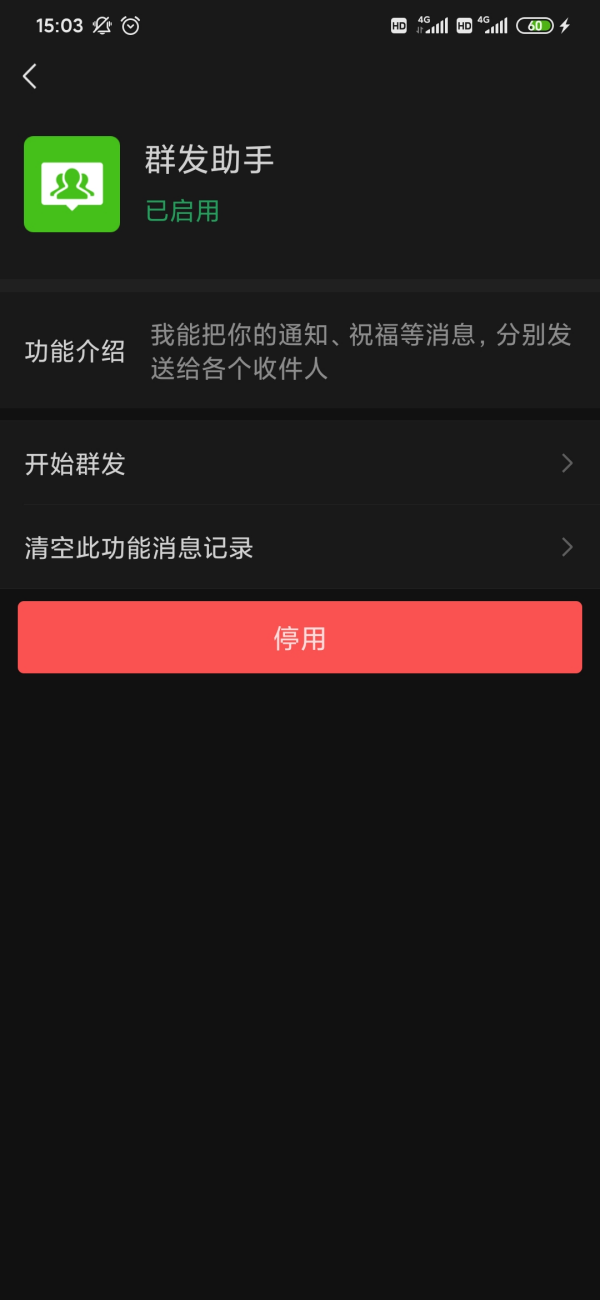Tap the red 停用 button

300,638
